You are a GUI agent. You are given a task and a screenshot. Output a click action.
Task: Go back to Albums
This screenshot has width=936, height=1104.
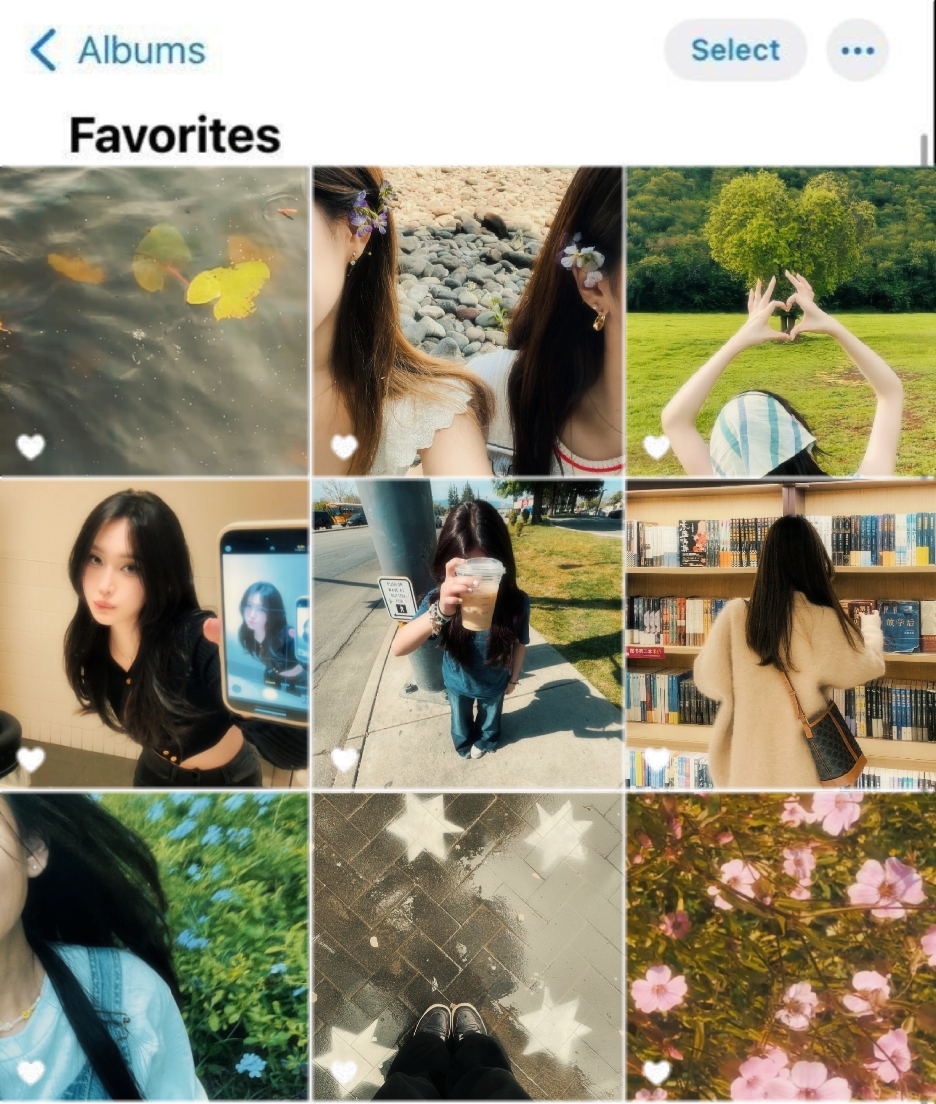click(x=118, y=50)
